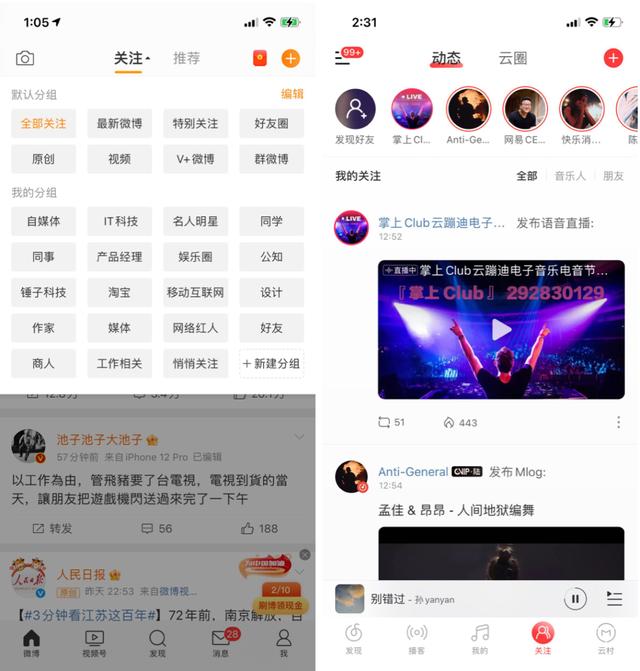This screenshot has height=671, width=640.
Task: Open the 消息 tab with 28 badge
Action: 220,643
